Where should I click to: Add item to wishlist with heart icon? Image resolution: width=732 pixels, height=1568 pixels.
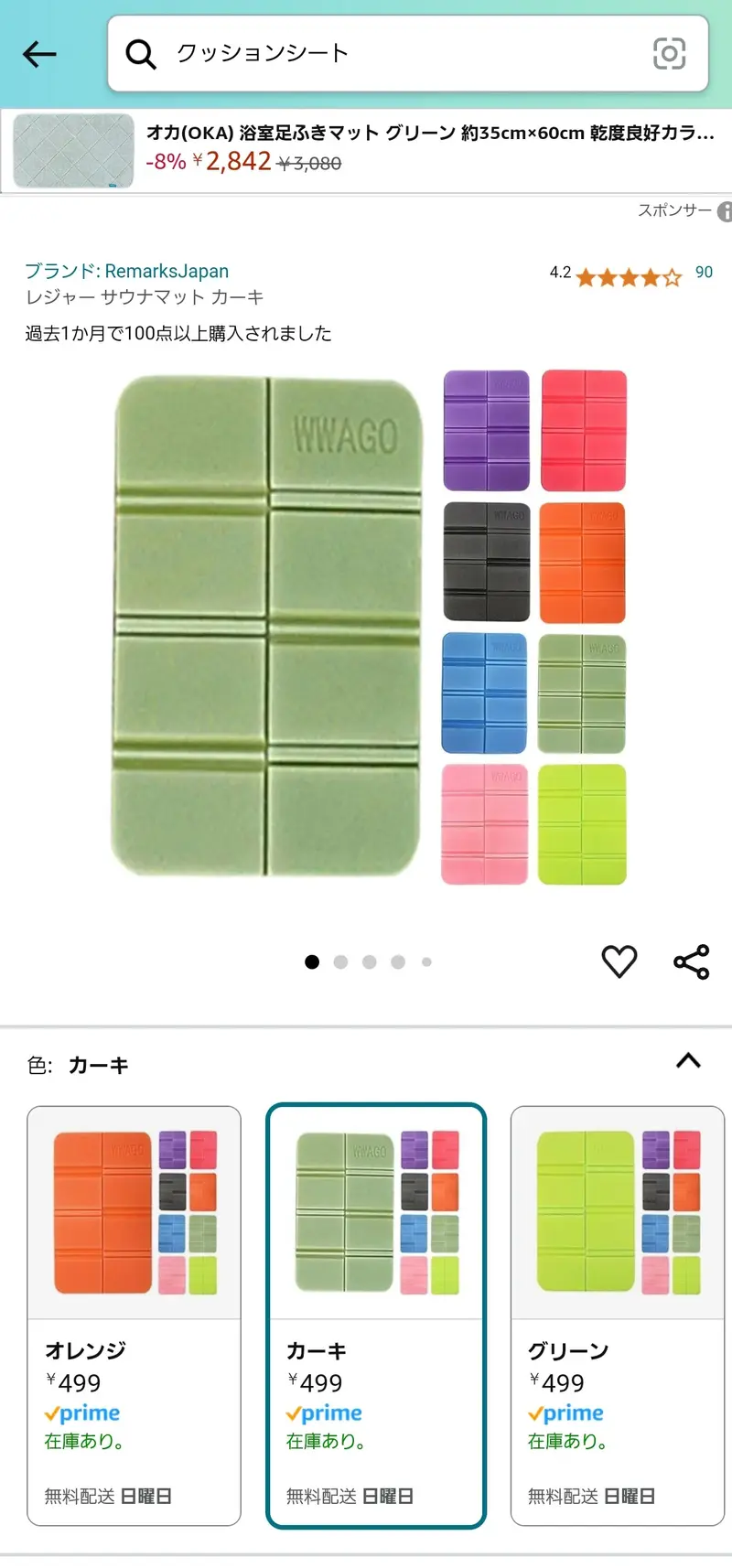[x=619, y=961]
